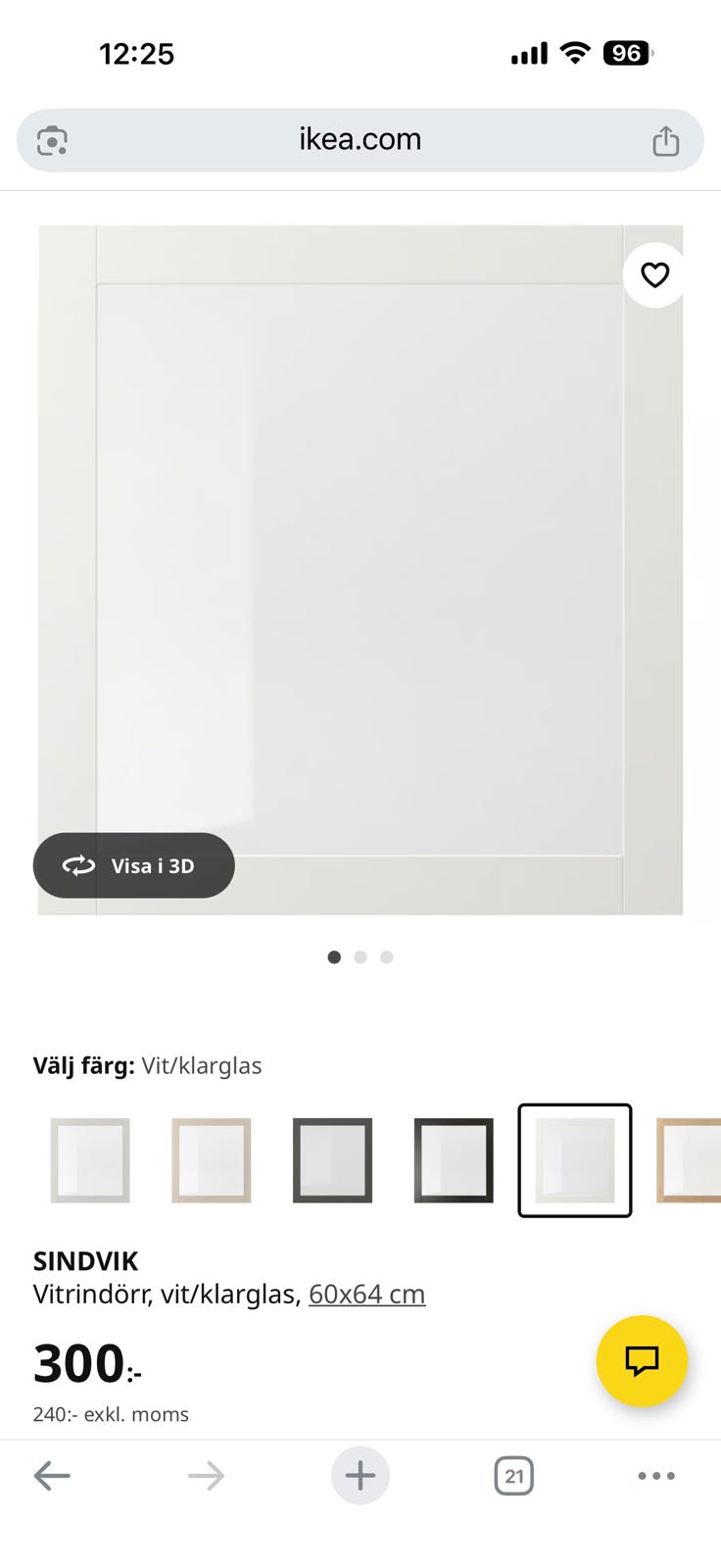Viewport: 721px width, 1568px height.
Task: Open the yellow chat bubble for customer support
Action: 642,1361
